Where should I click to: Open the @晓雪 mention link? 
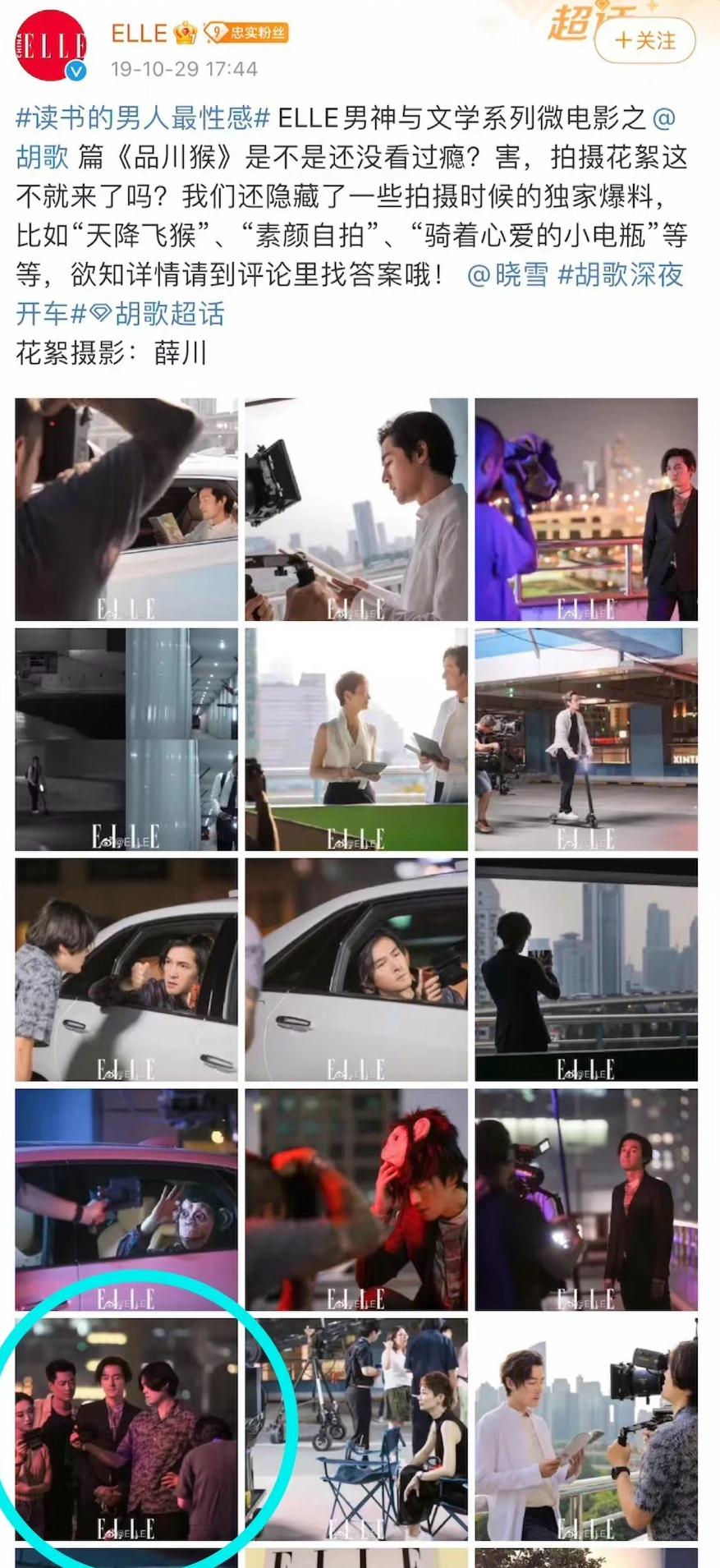coord(507,275)
